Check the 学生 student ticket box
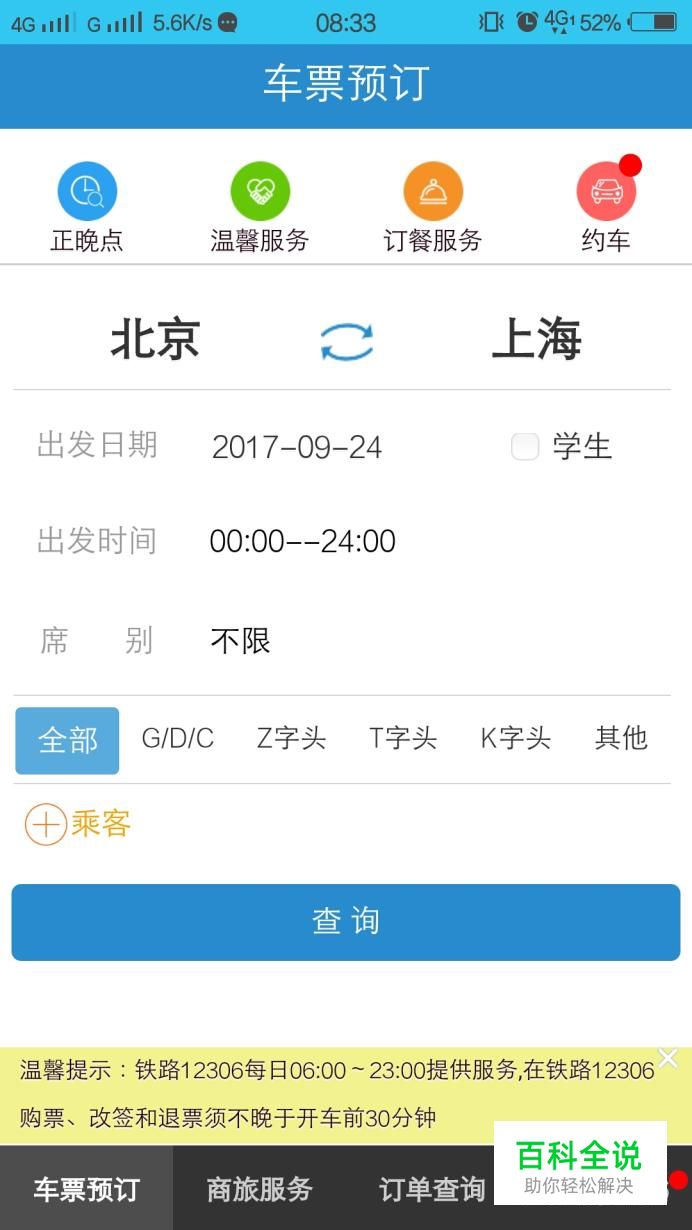Screen dimensions: 692x1230 pos(525,446)
